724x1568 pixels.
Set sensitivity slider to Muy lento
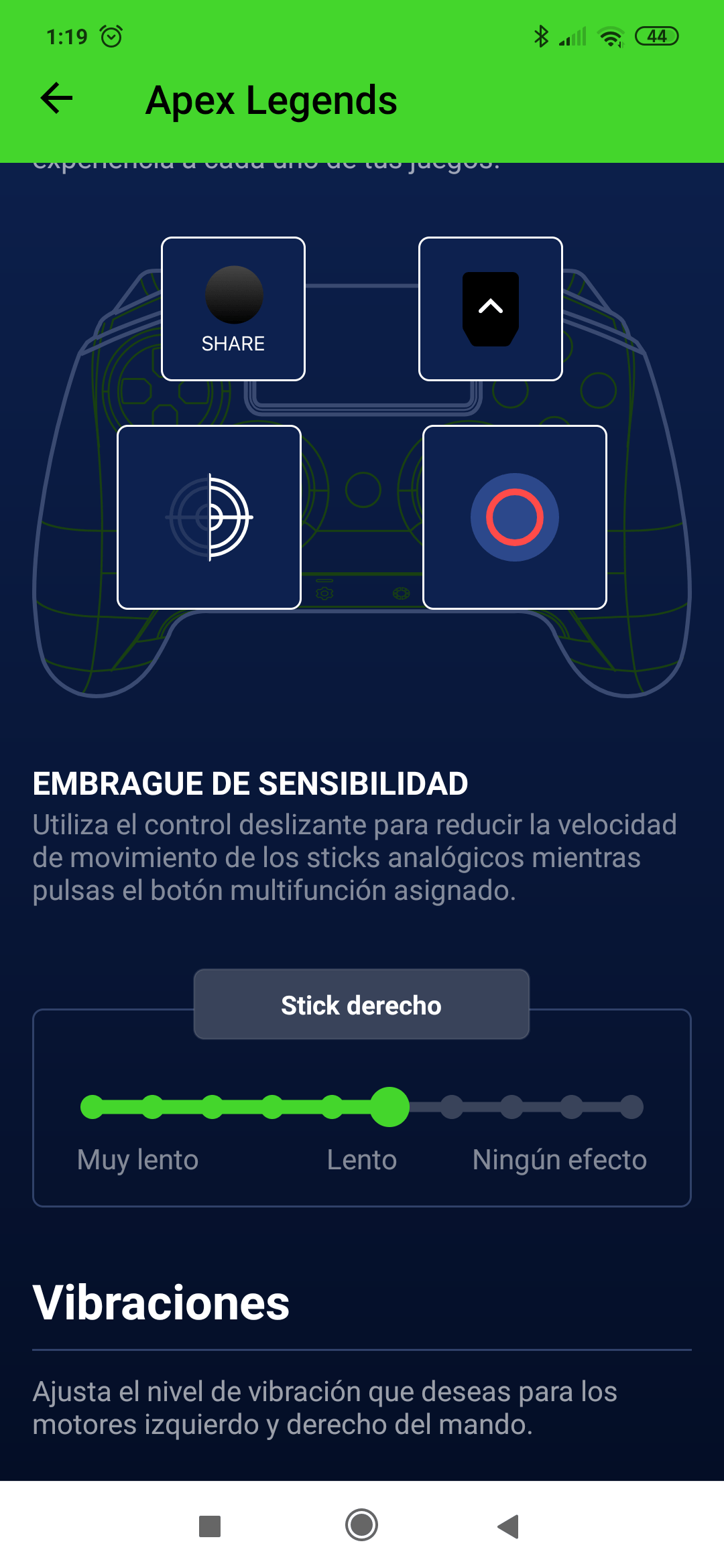93,1107
